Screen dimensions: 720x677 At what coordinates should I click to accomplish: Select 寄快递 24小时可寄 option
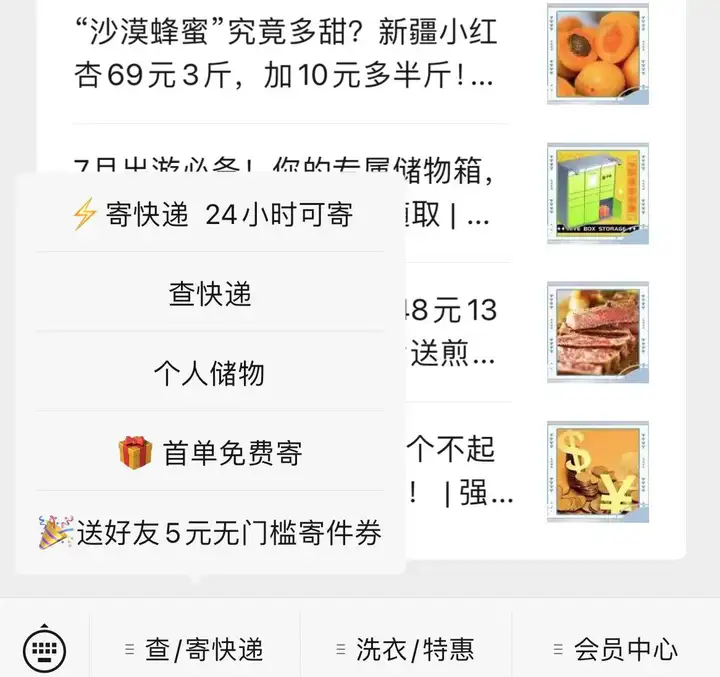[211, 214]
